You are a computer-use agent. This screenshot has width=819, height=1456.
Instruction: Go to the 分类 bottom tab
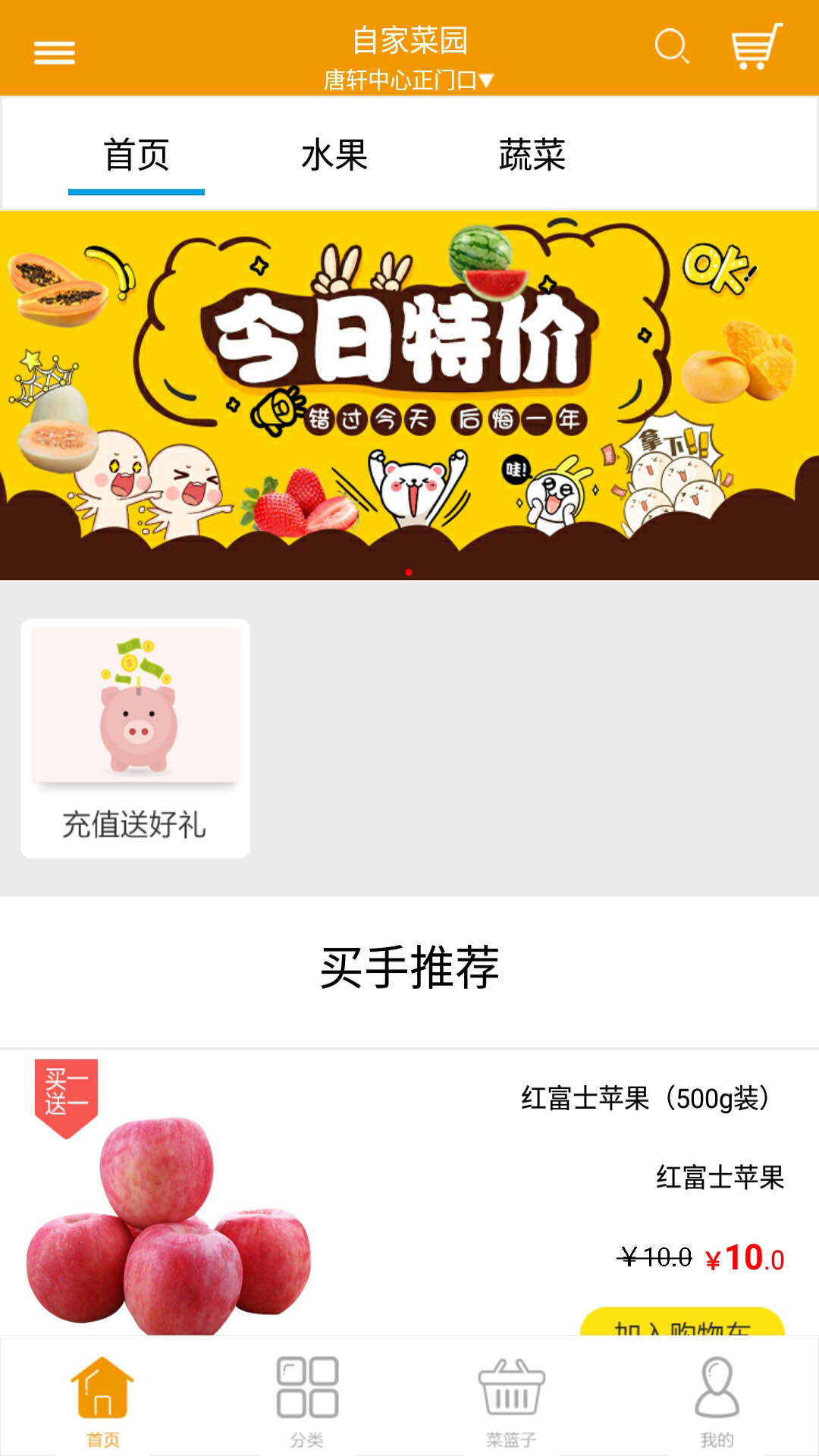pos(307,1399)
